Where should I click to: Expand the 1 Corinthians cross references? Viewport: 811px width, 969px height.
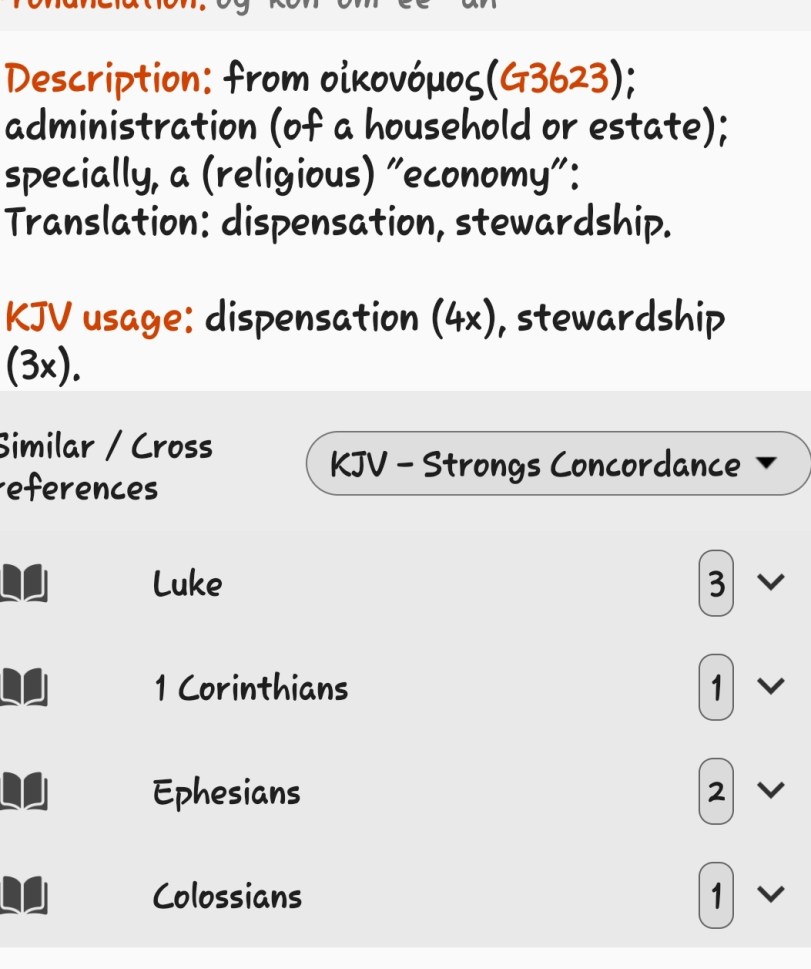pos(770,686)
